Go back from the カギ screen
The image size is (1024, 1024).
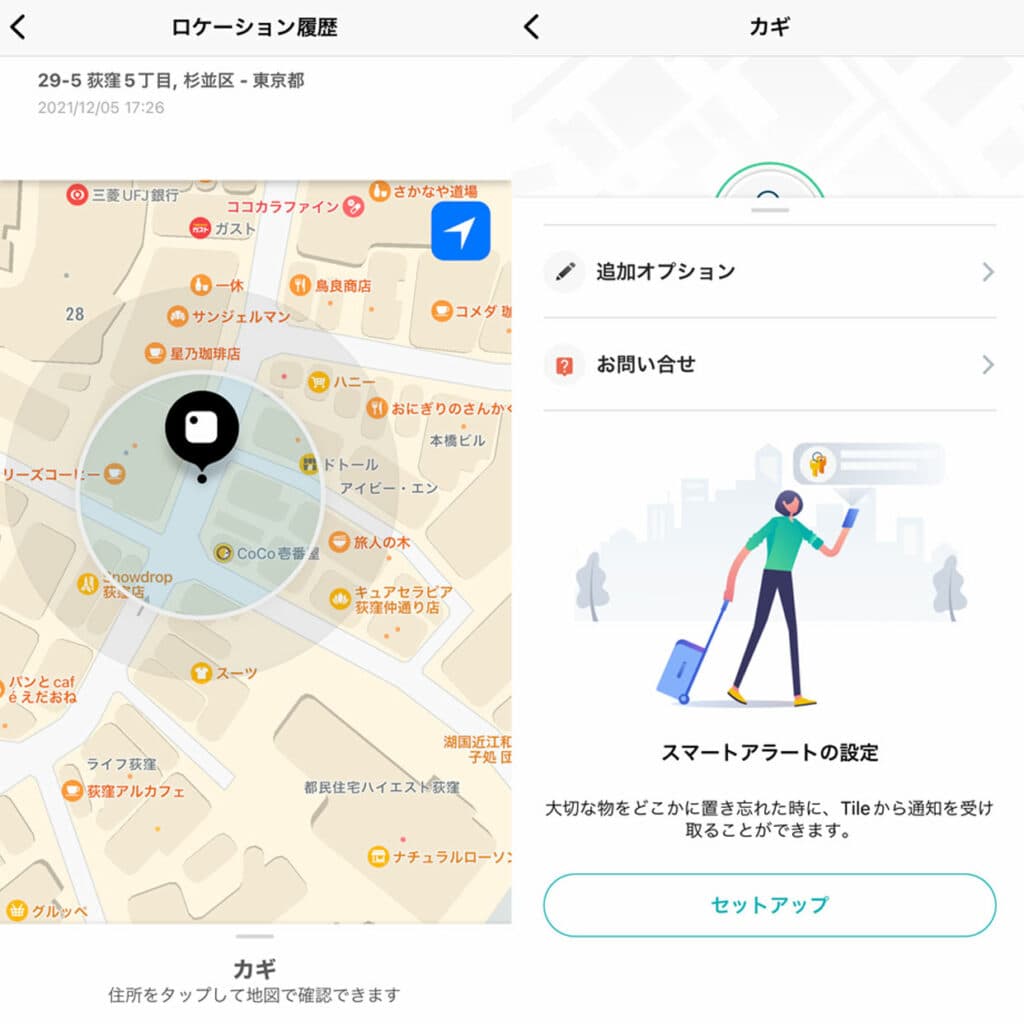531,27
